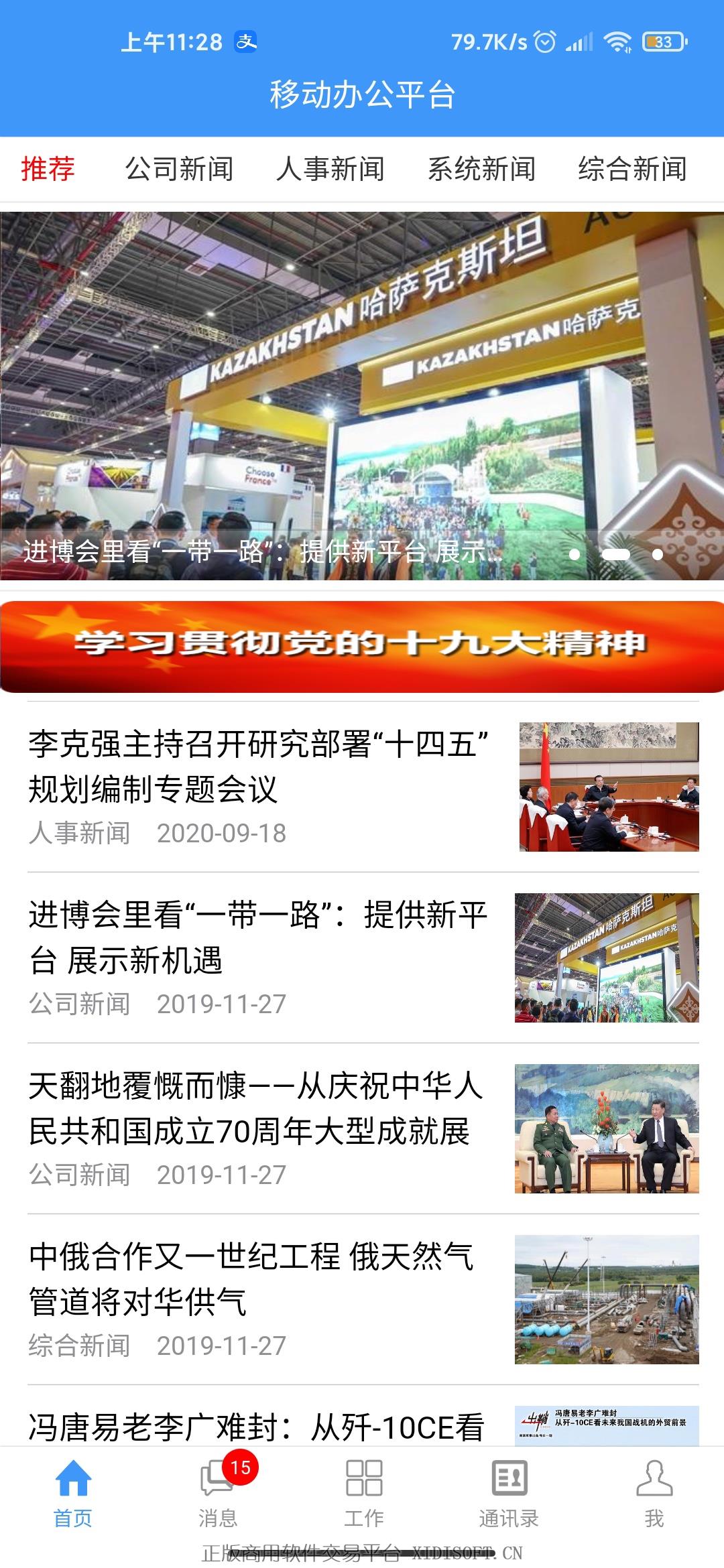Open the 人事新闻 tab
The height and width of the screenshot is (1568, 724).
[x=330, y=169]
